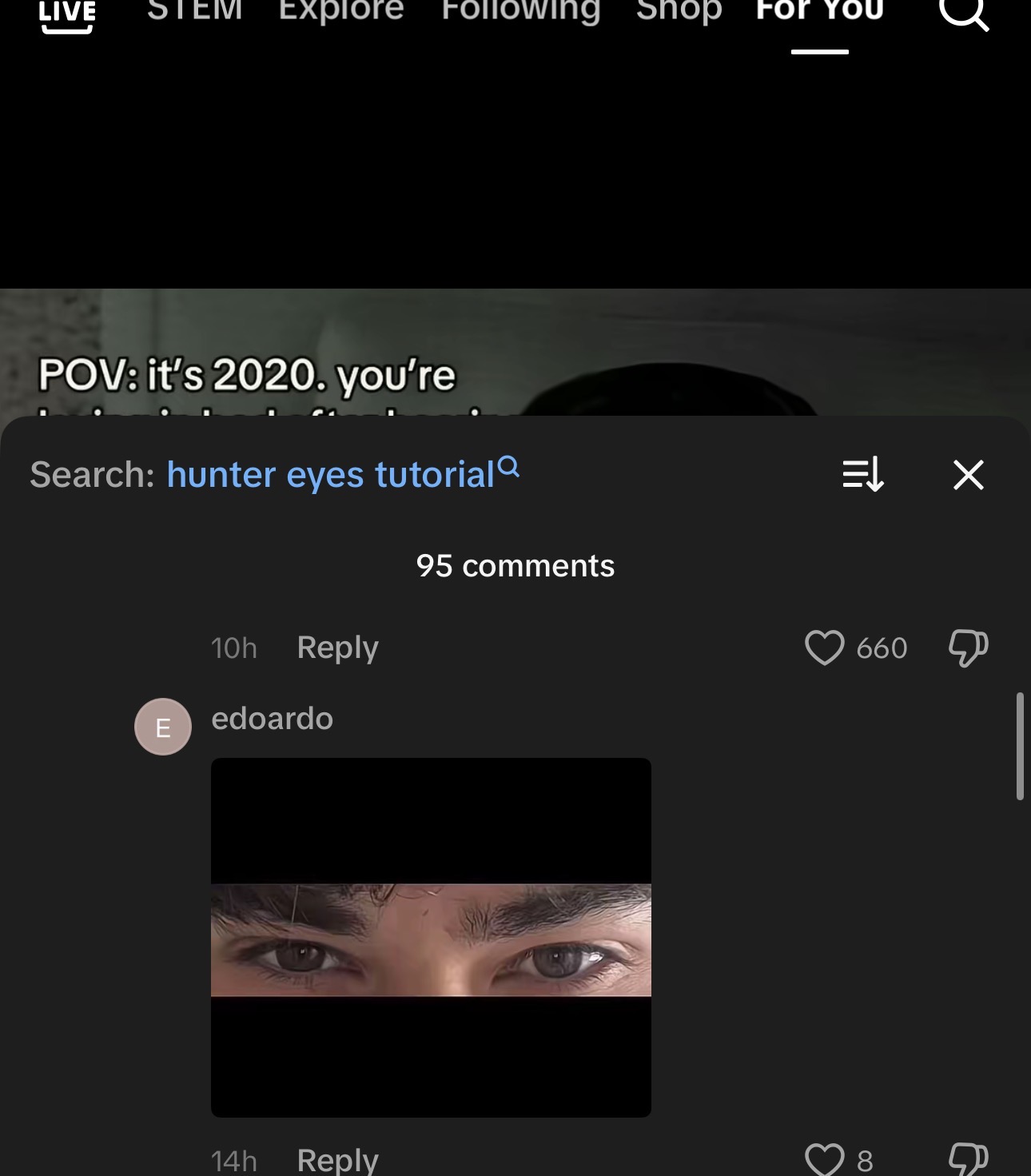Open the LIVE section
Screen dimensions: 1031x1176
[x=67, y=14]
